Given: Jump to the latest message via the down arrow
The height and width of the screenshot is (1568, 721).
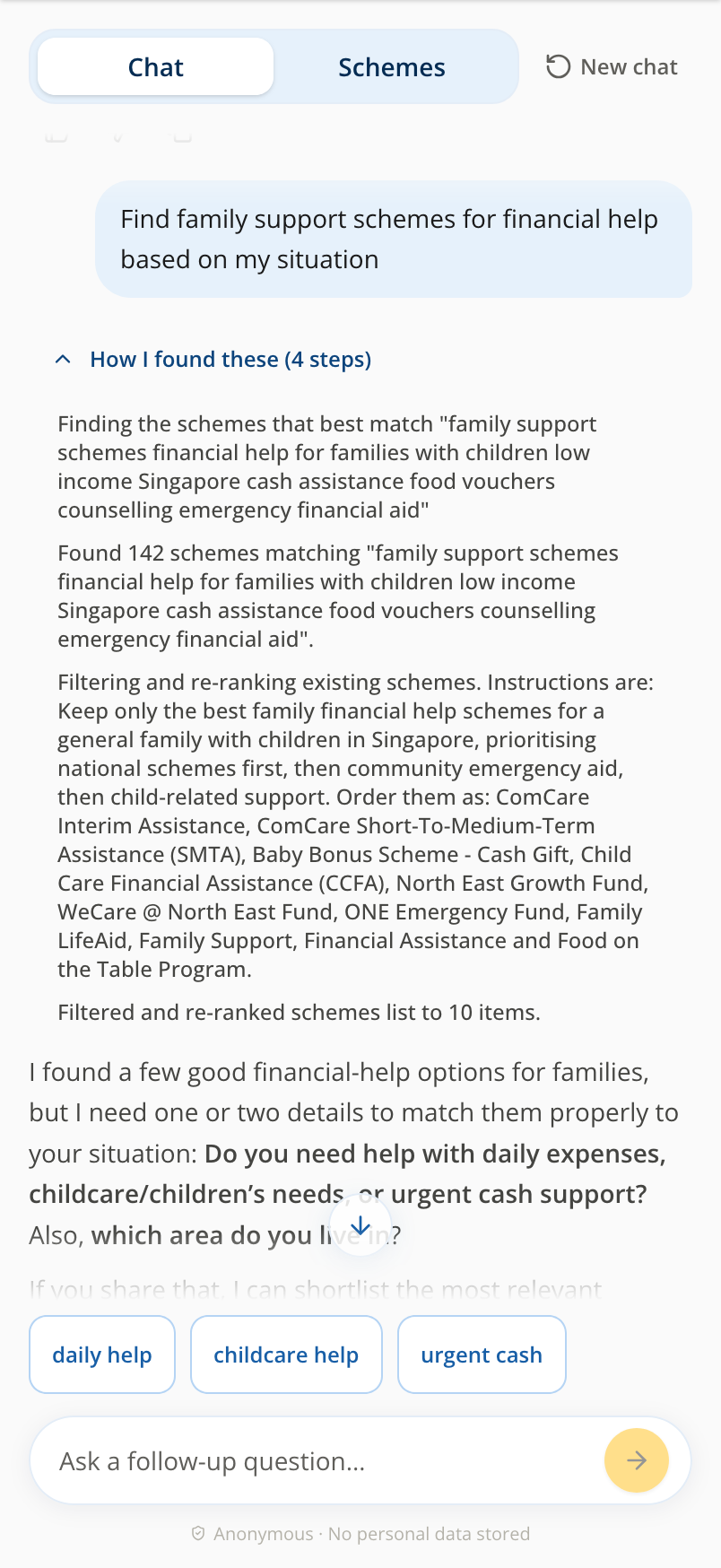Looking at the screenshot, I should click(360, 1226).
